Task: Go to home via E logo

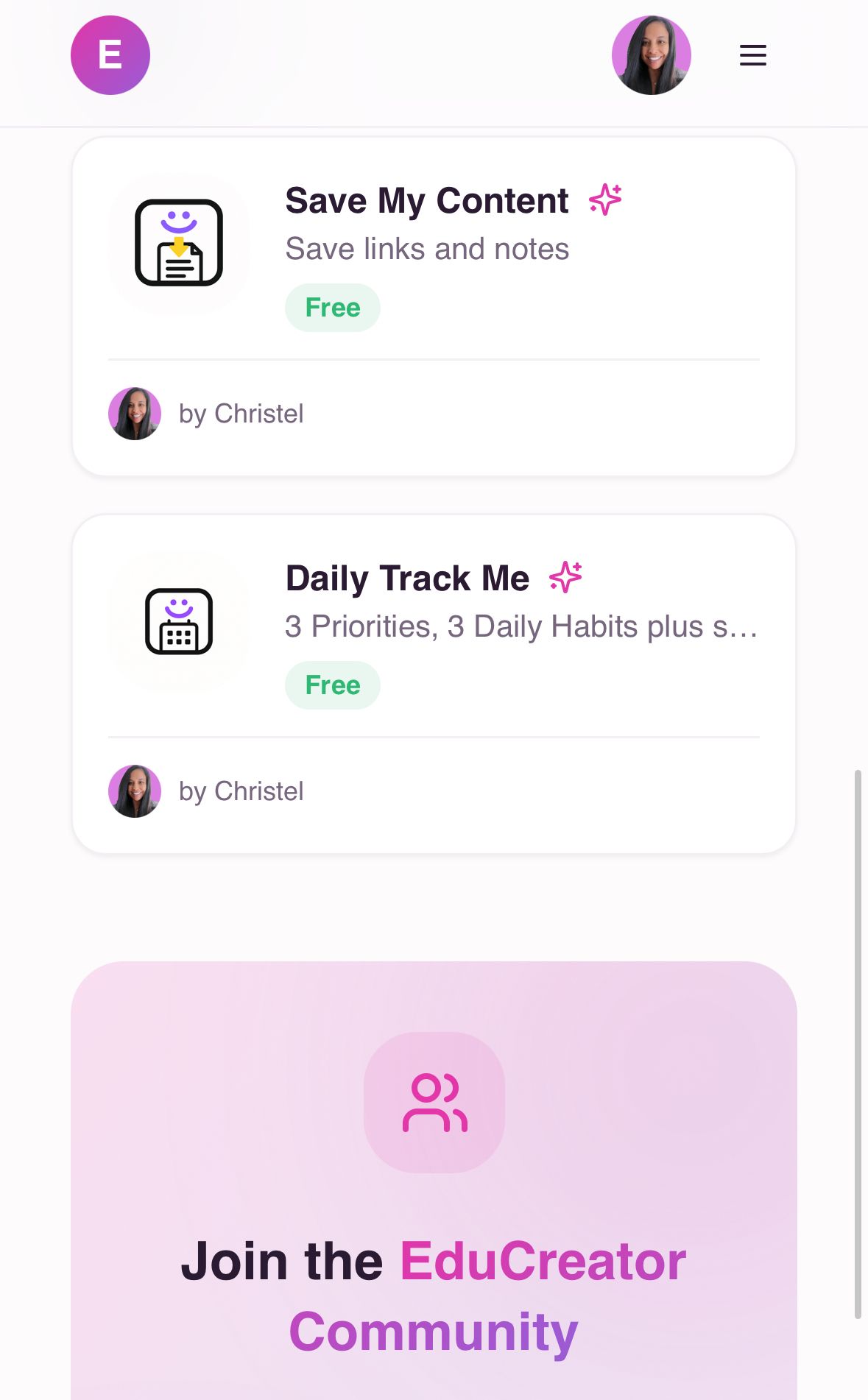Action: click(110, 55)
